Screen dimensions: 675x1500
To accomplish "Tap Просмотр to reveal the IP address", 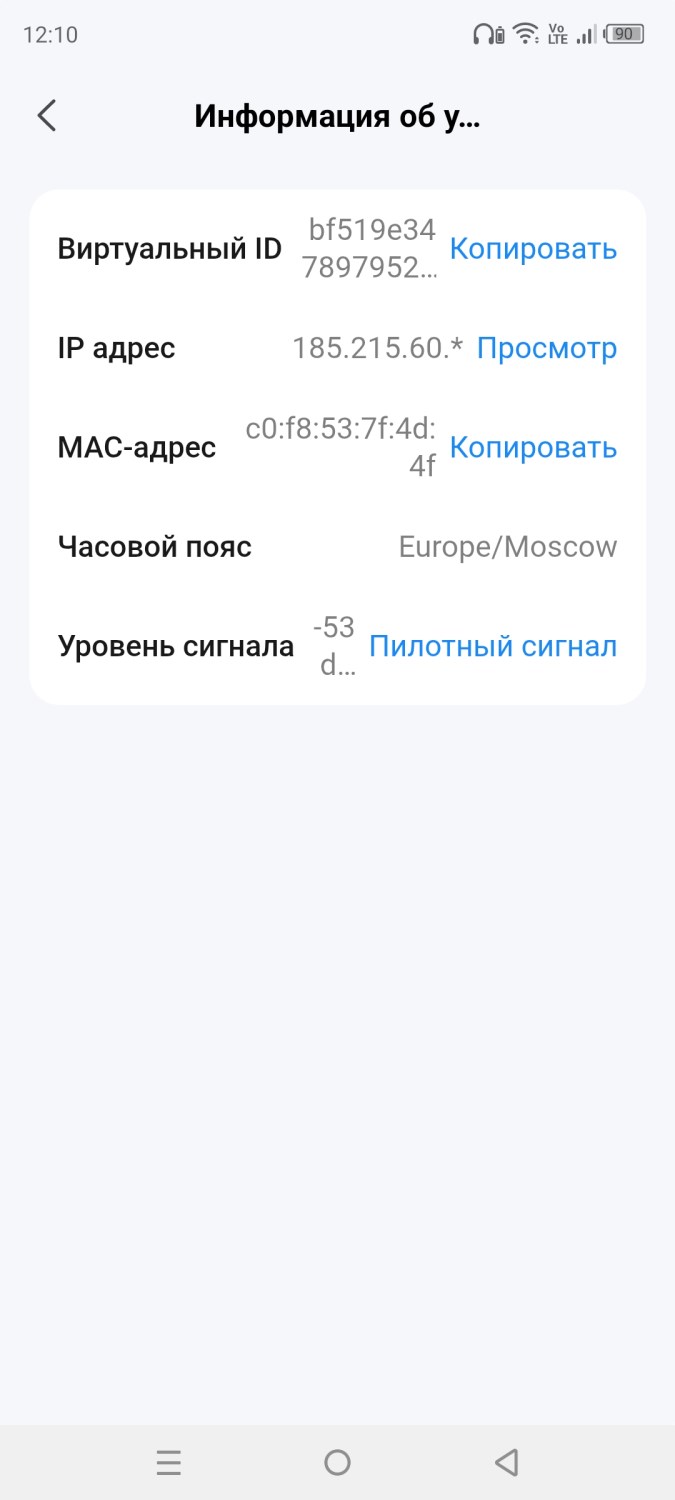I will pos(546,348).
